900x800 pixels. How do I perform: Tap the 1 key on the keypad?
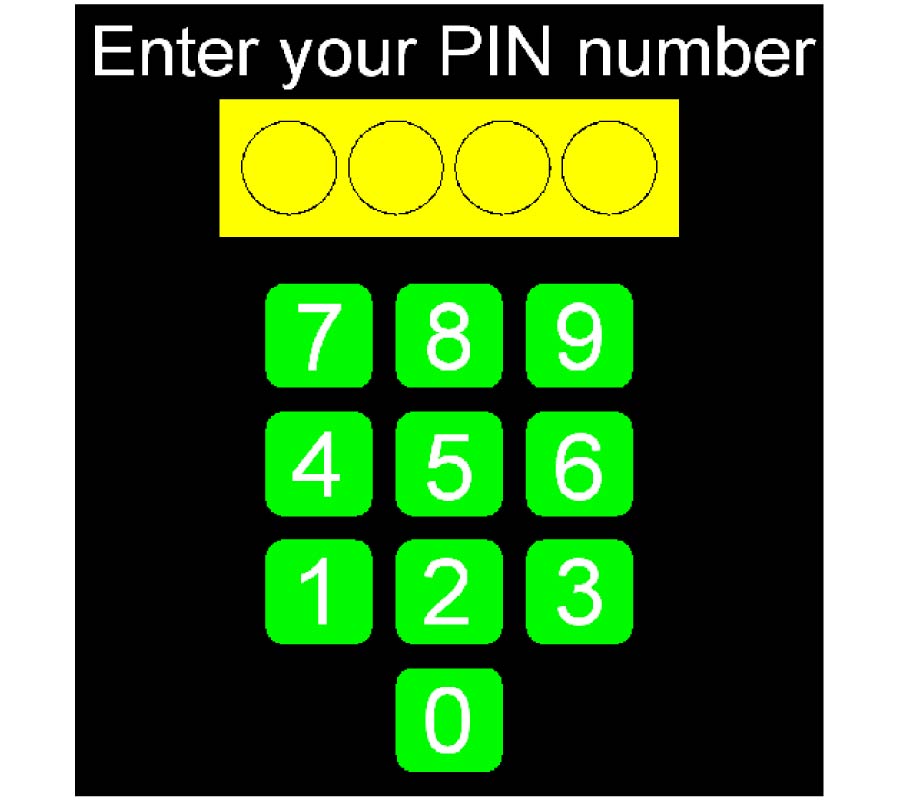pos(319,592)
